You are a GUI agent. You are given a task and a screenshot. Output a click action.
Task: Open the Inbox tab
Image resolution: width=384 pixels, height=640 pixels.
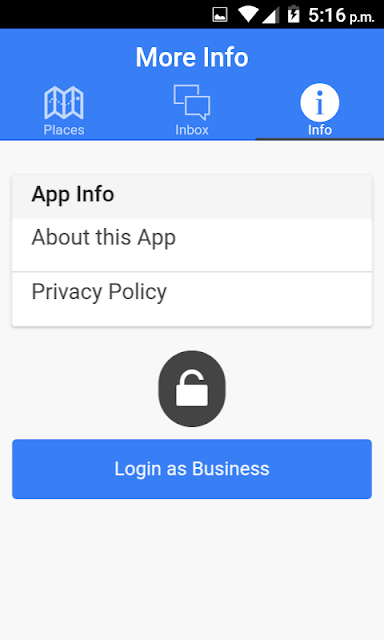[192, 111]
